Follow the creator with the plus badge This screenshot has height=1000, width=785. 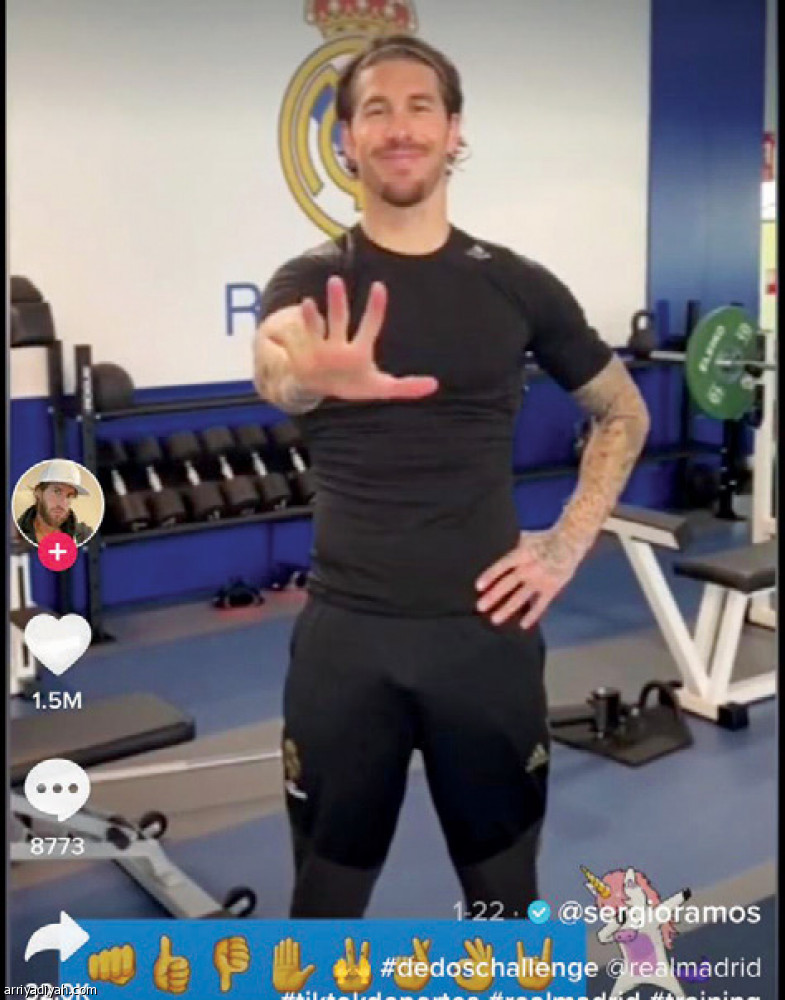[57, 551]
